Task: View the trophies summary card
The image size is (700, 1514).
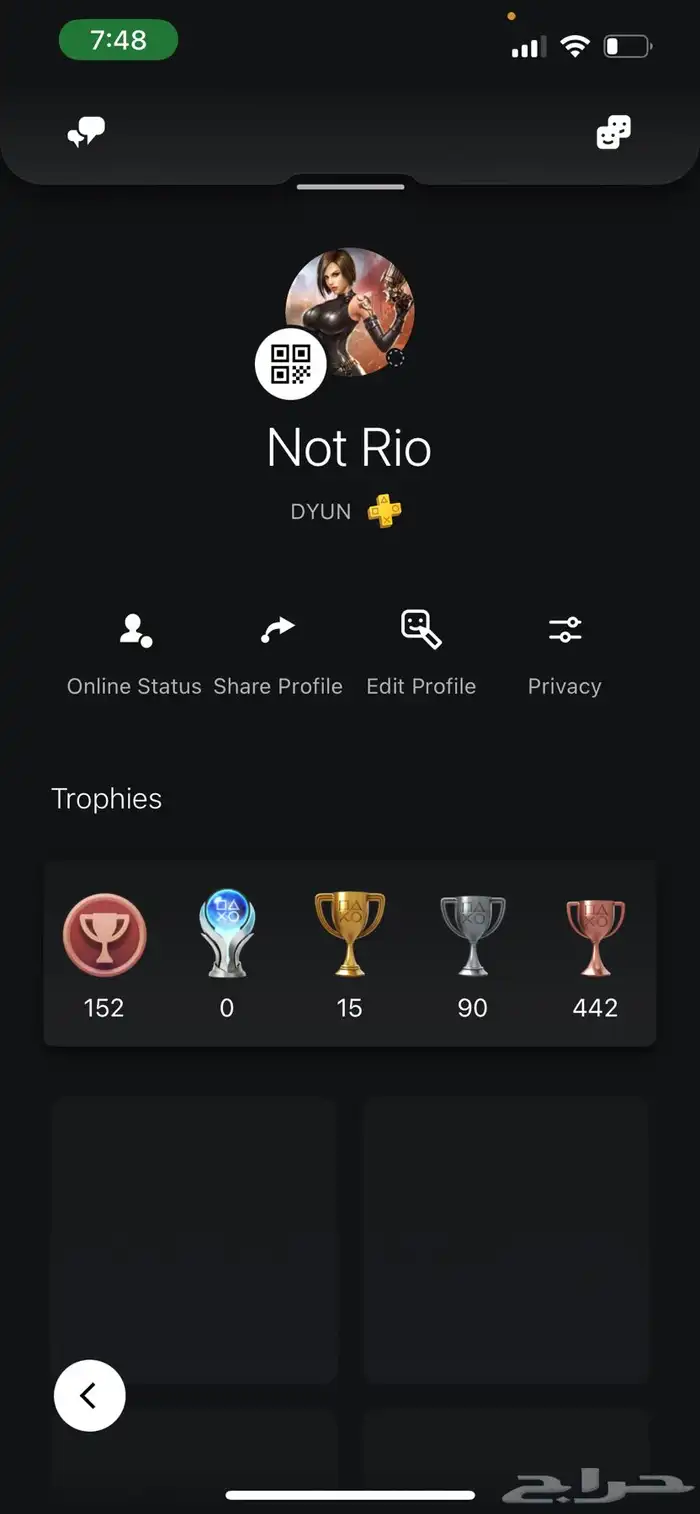Action: (x=350, y=953)
